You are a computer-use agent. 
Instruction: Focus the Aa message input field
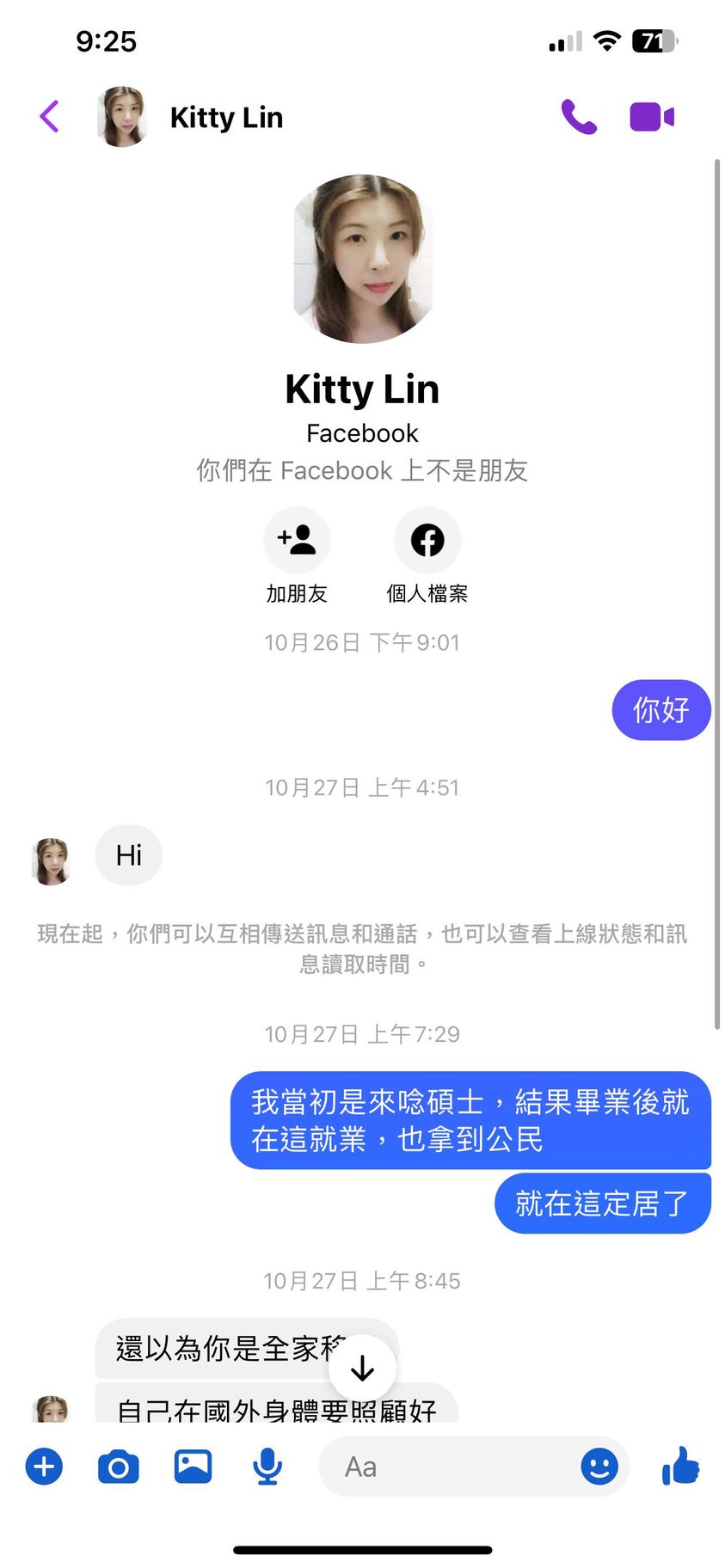coord(447,1467)
